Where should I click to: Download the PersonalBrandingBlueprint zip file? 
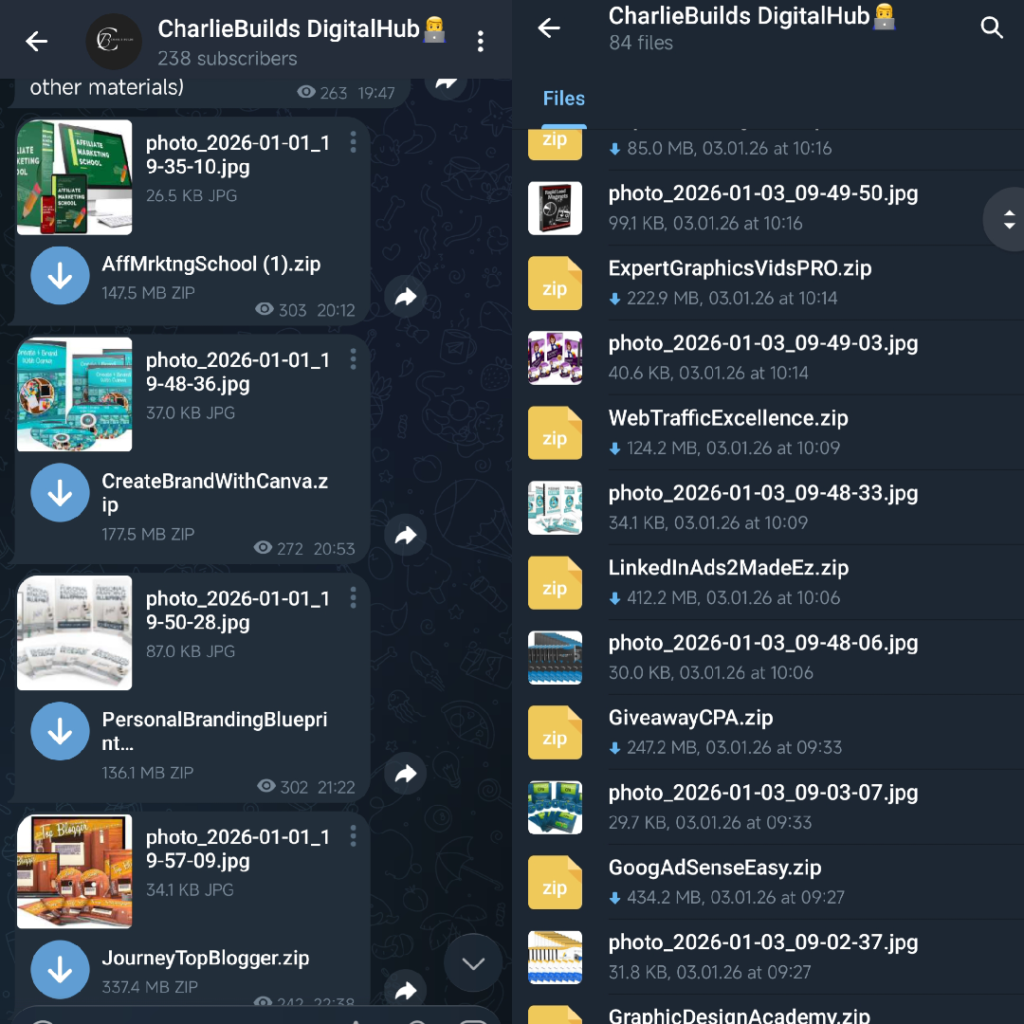60,732
